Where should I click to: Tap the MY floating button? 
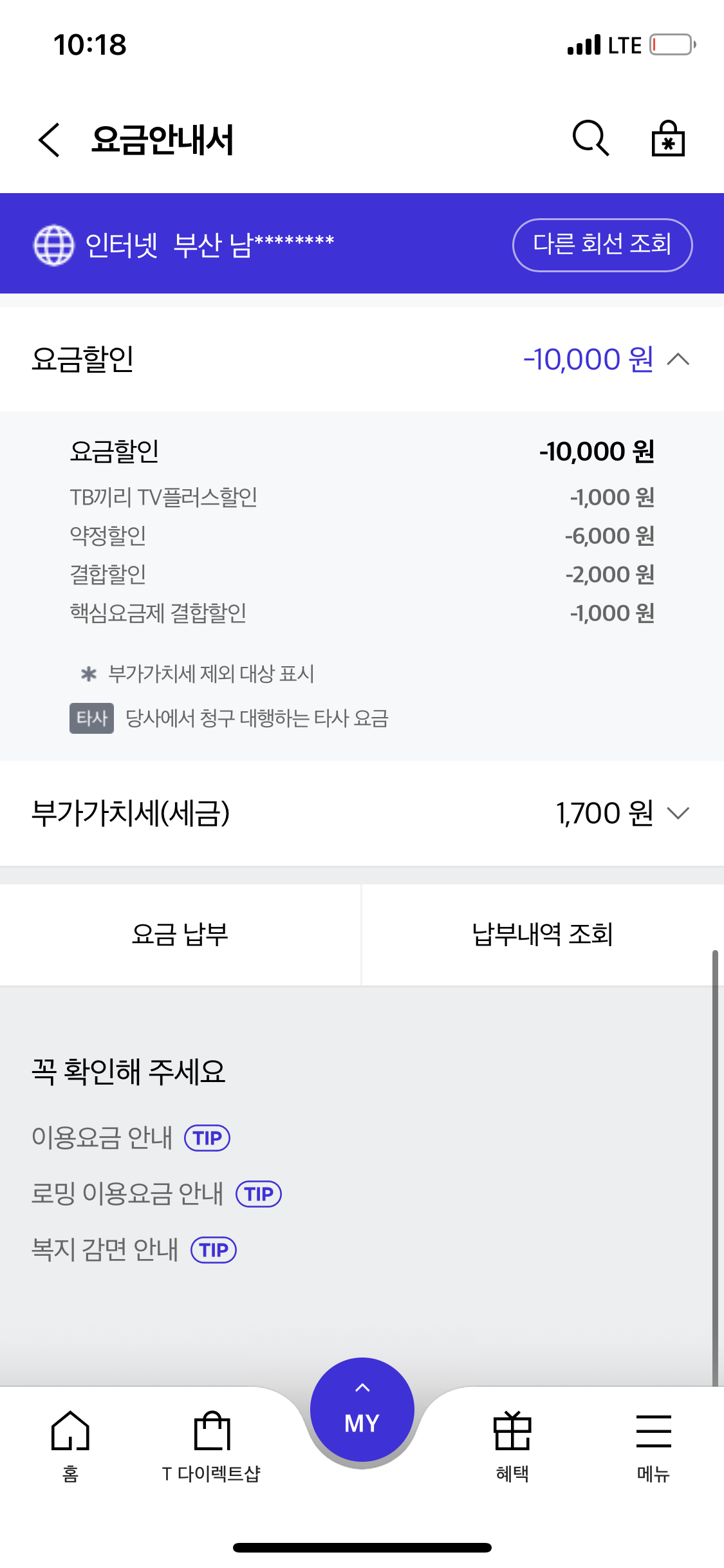(362, 1410)
